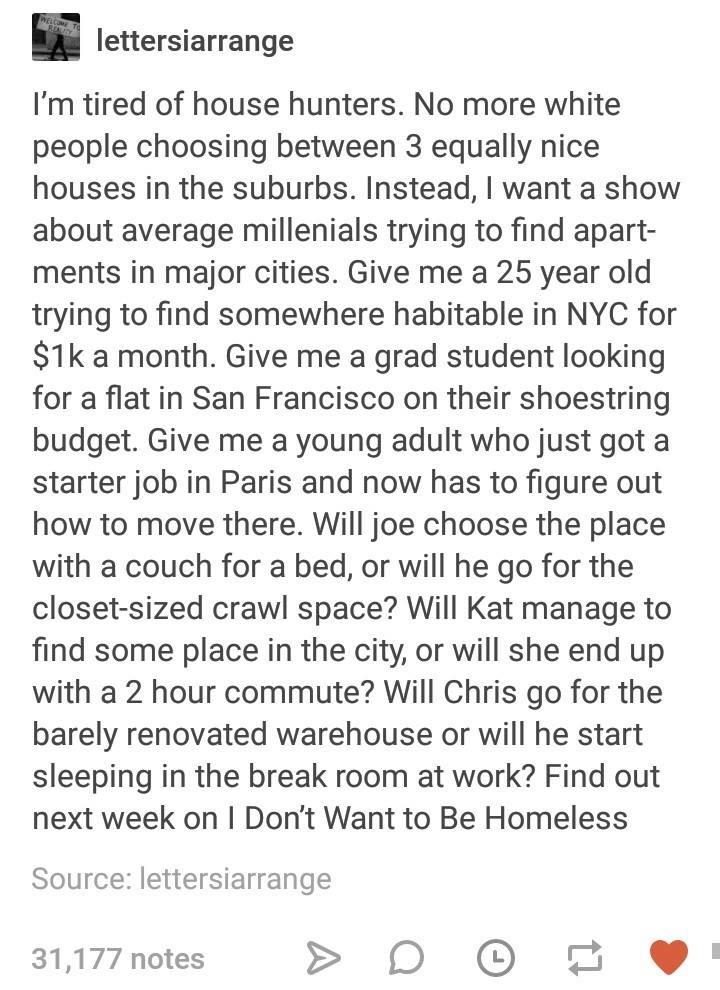Screen dimensions: 720x990
Task: Reblog this post
Action: 582,960
